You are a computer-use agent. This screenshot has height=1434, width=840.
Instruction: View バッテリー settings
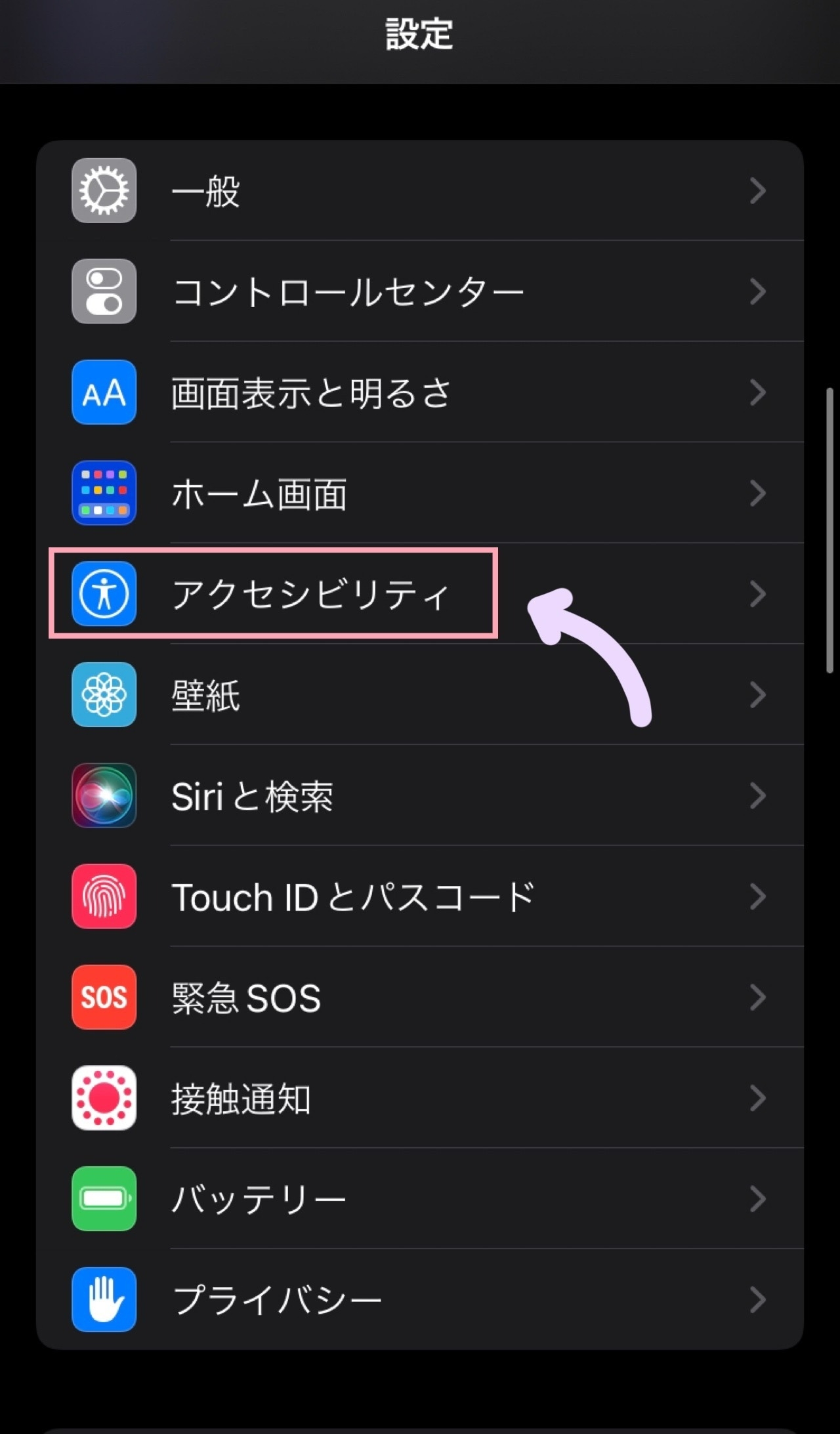pyautogui.click(x=420, y=1199)
